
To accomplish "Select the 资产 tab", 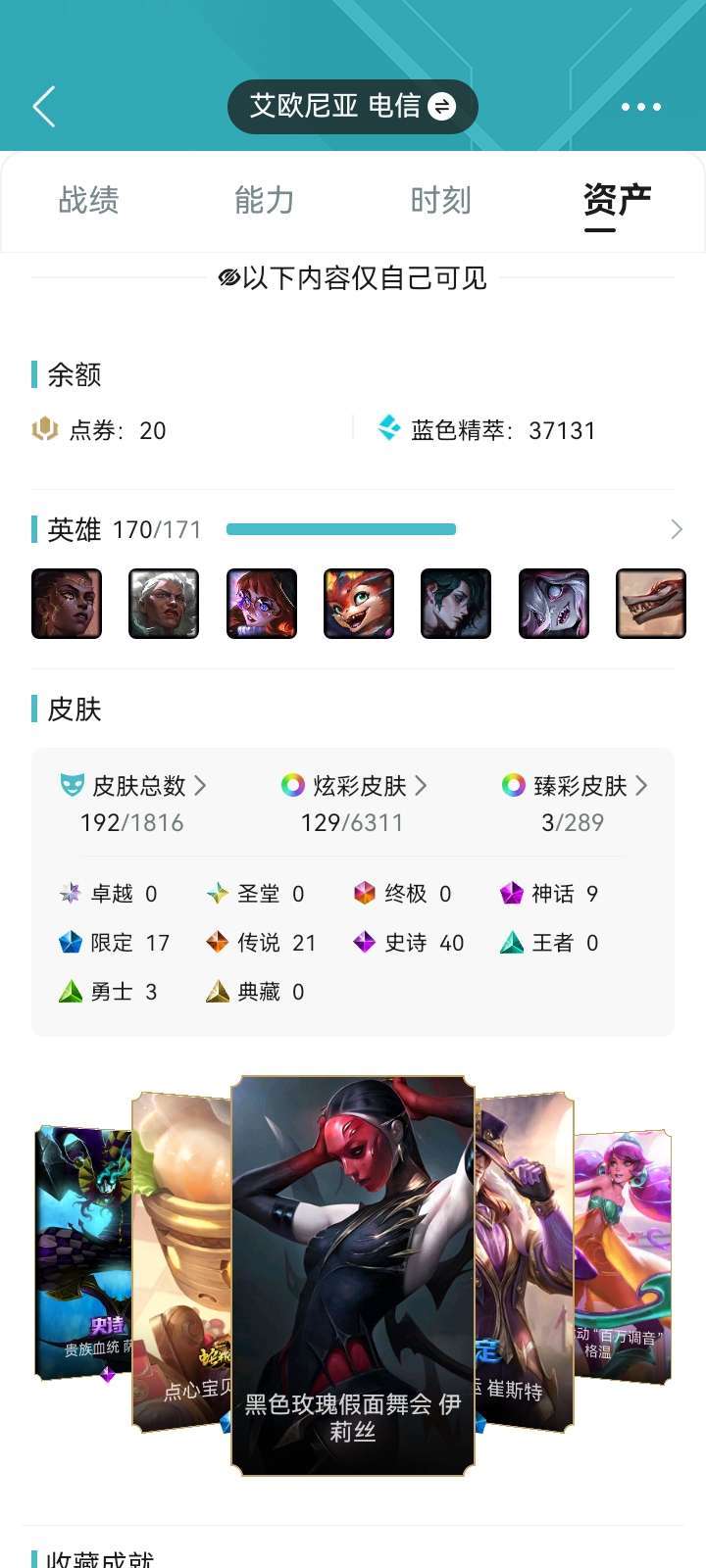I will 617,200.
